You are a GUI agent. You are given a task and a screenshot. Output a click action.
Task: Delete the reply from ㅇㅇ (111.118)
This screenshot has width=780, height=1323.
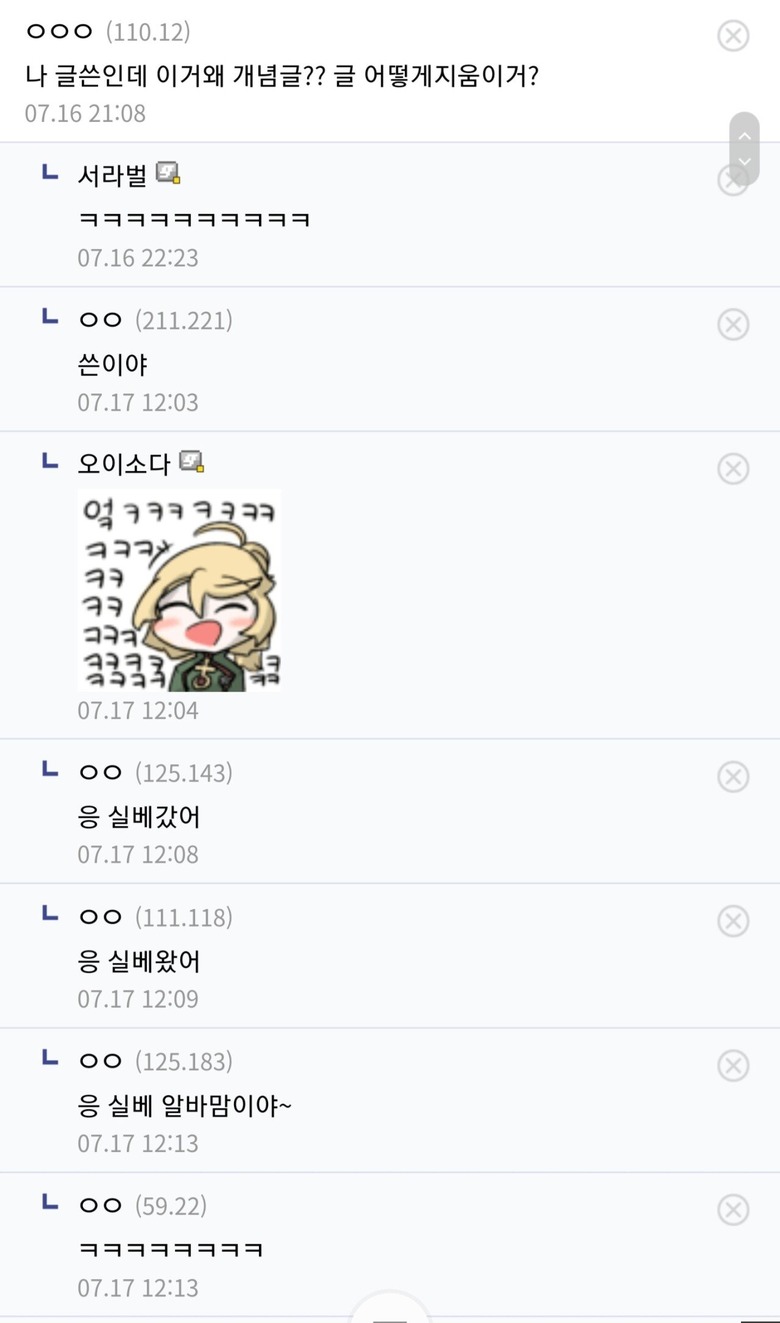point(733,920)
